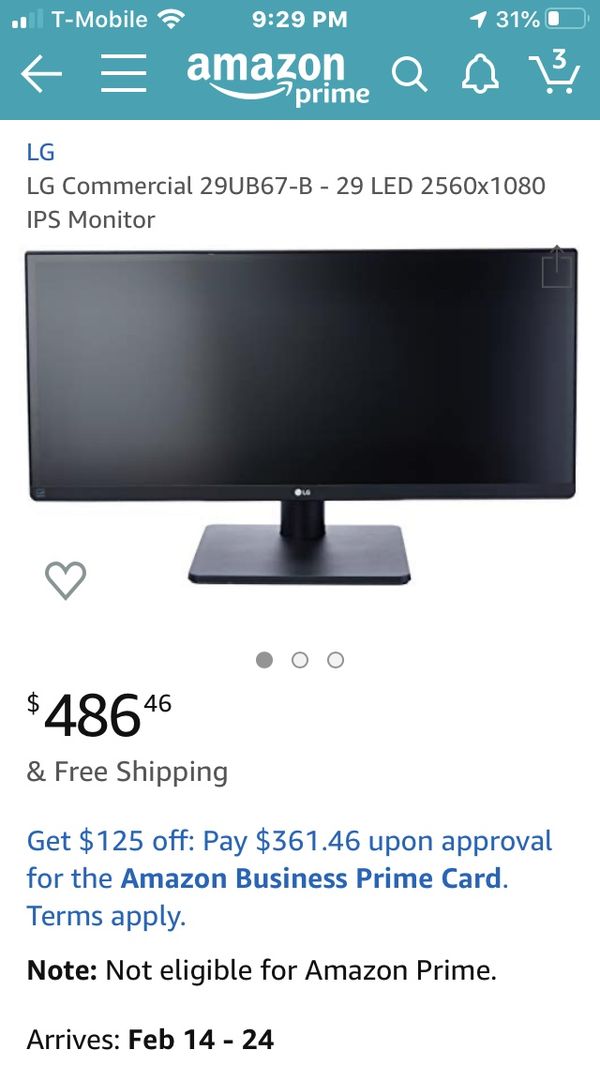The height and width of the screenshot is (1065, 600).
Task: Open the shopping cart
Action: coord(554,71)
